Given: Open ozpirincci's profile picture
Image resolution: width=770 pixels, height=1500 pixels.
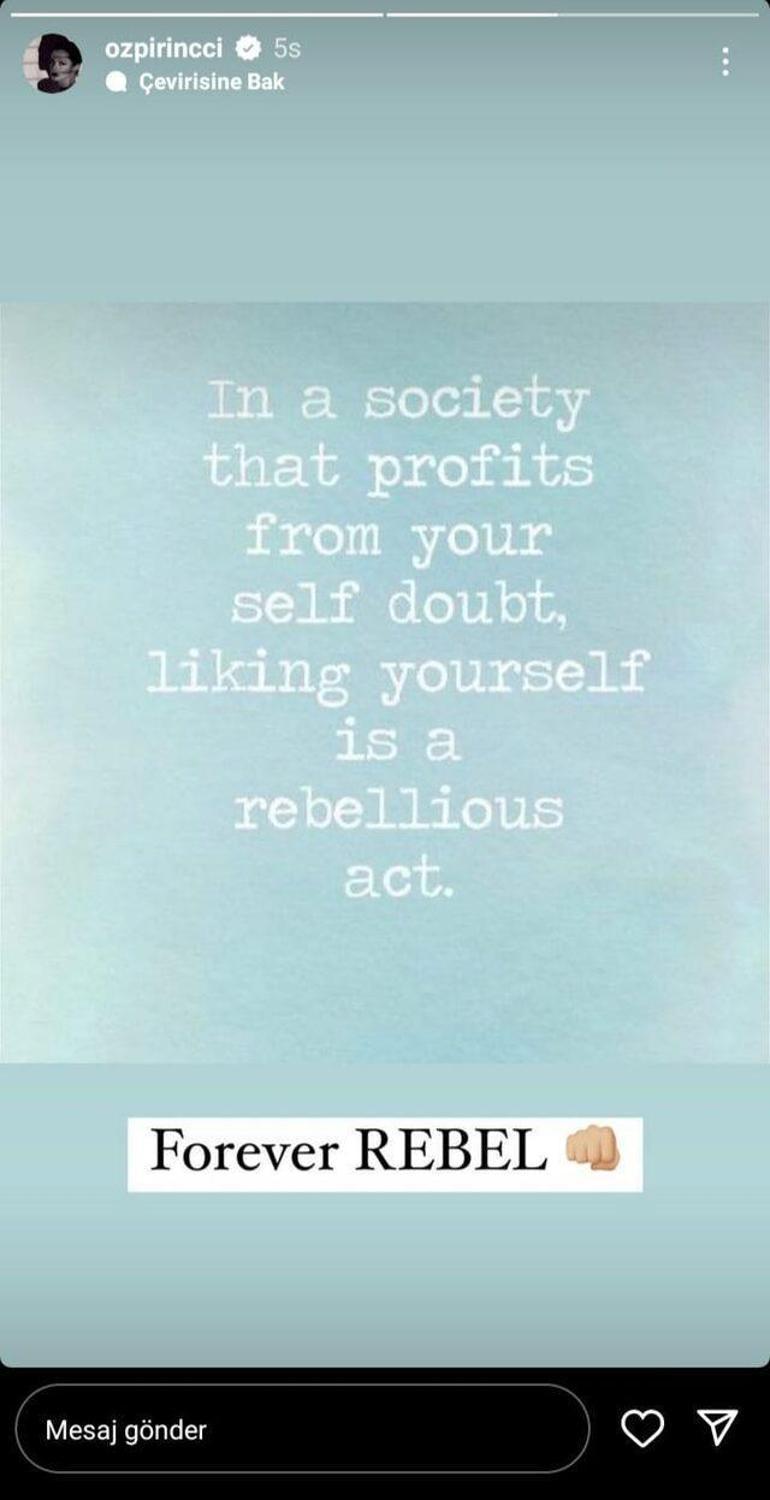Looking at the screenshot, I should (52, 63).
